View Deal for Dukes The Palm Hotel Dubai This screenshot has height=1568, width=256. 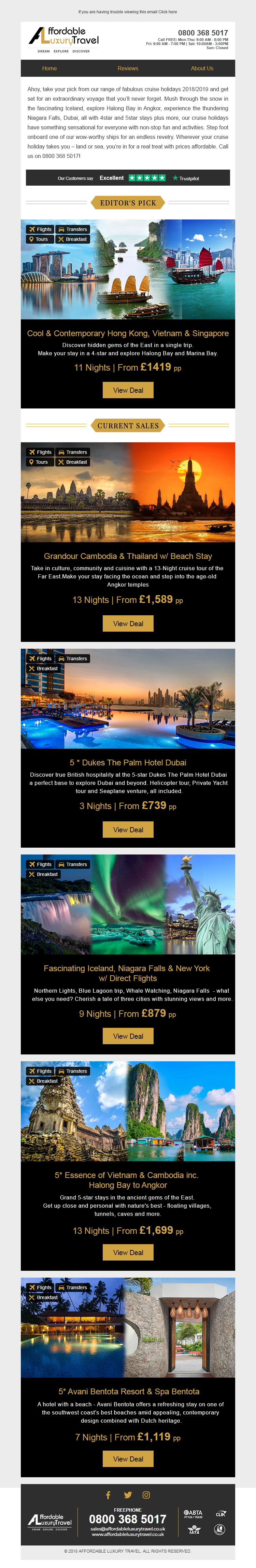(128, 830)
